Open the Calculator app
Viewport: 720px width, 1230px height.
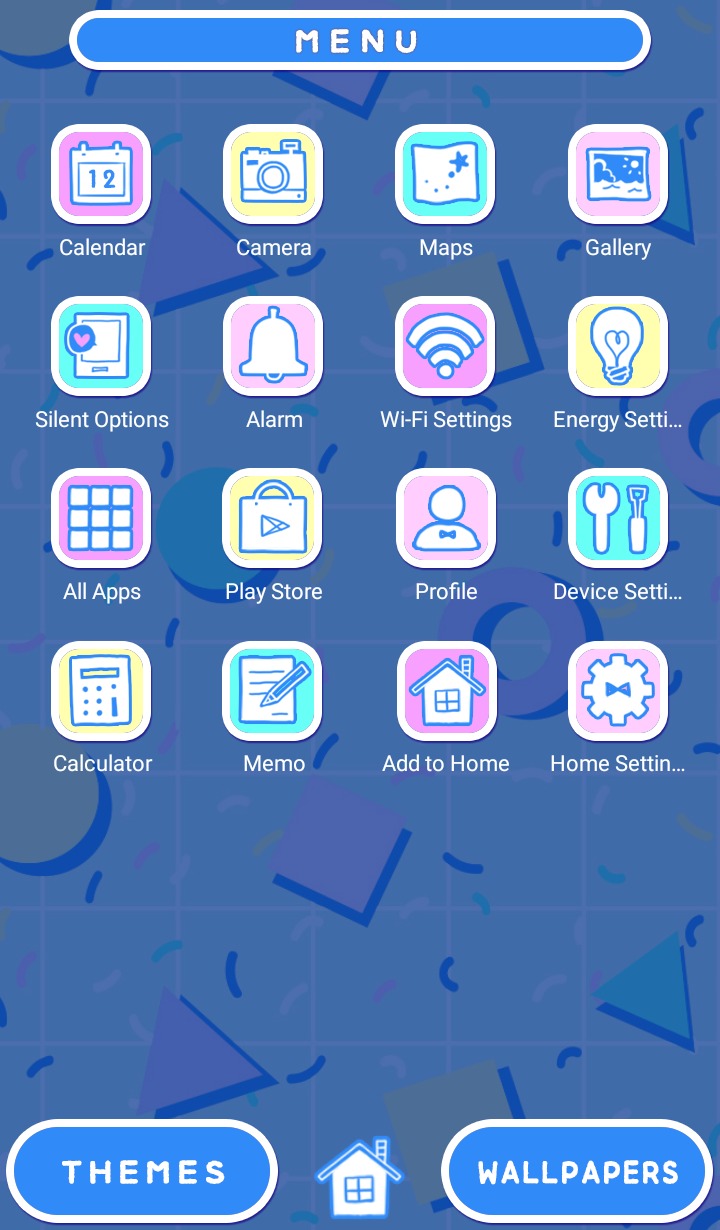point(101,690)
